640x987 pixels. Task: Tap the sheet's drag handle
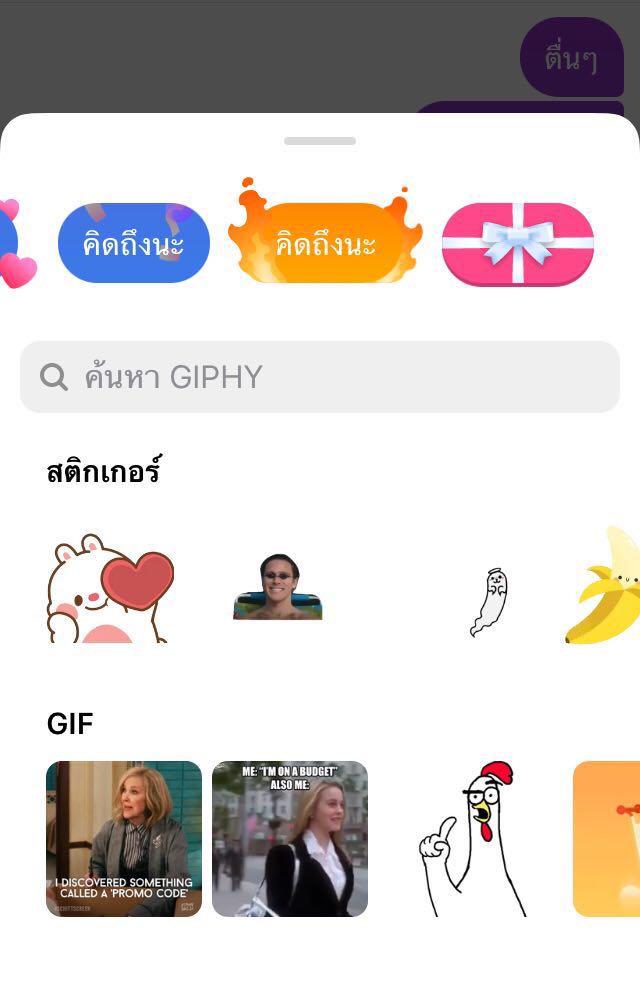(x=320, y=141)
